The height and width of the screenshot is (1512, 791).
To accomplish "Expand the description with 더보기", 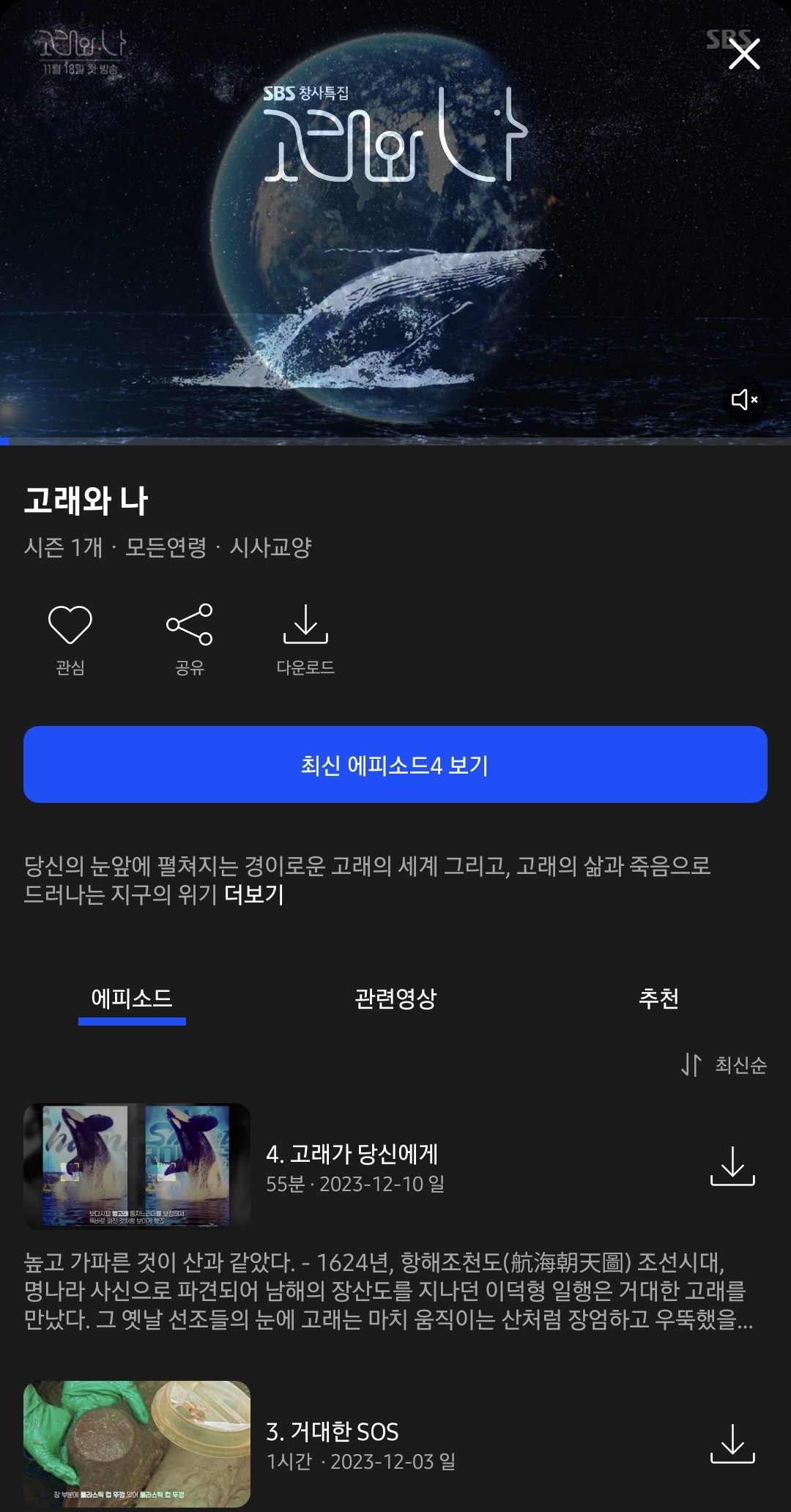I will (254, 894).
